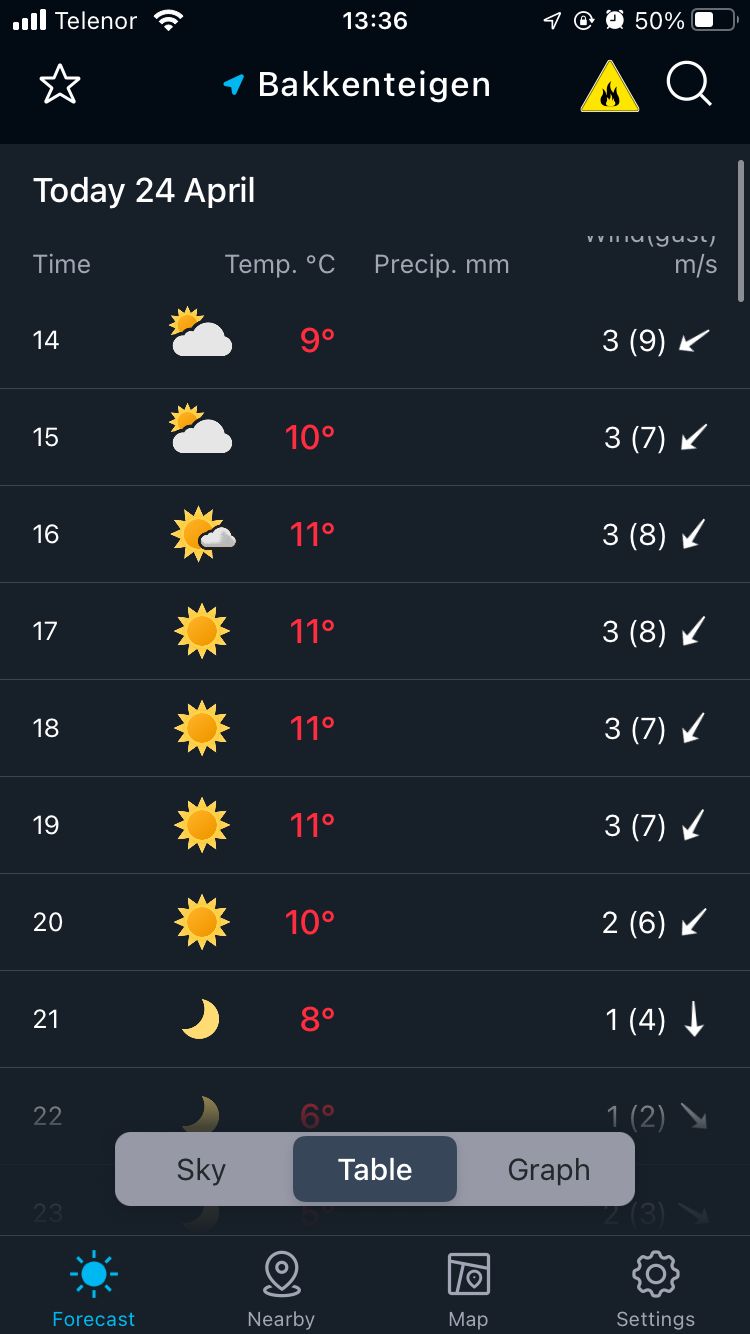Screen dimensions: 750x1334
Task: Switch to the Sky view
Action: (x=202, y=1169)
